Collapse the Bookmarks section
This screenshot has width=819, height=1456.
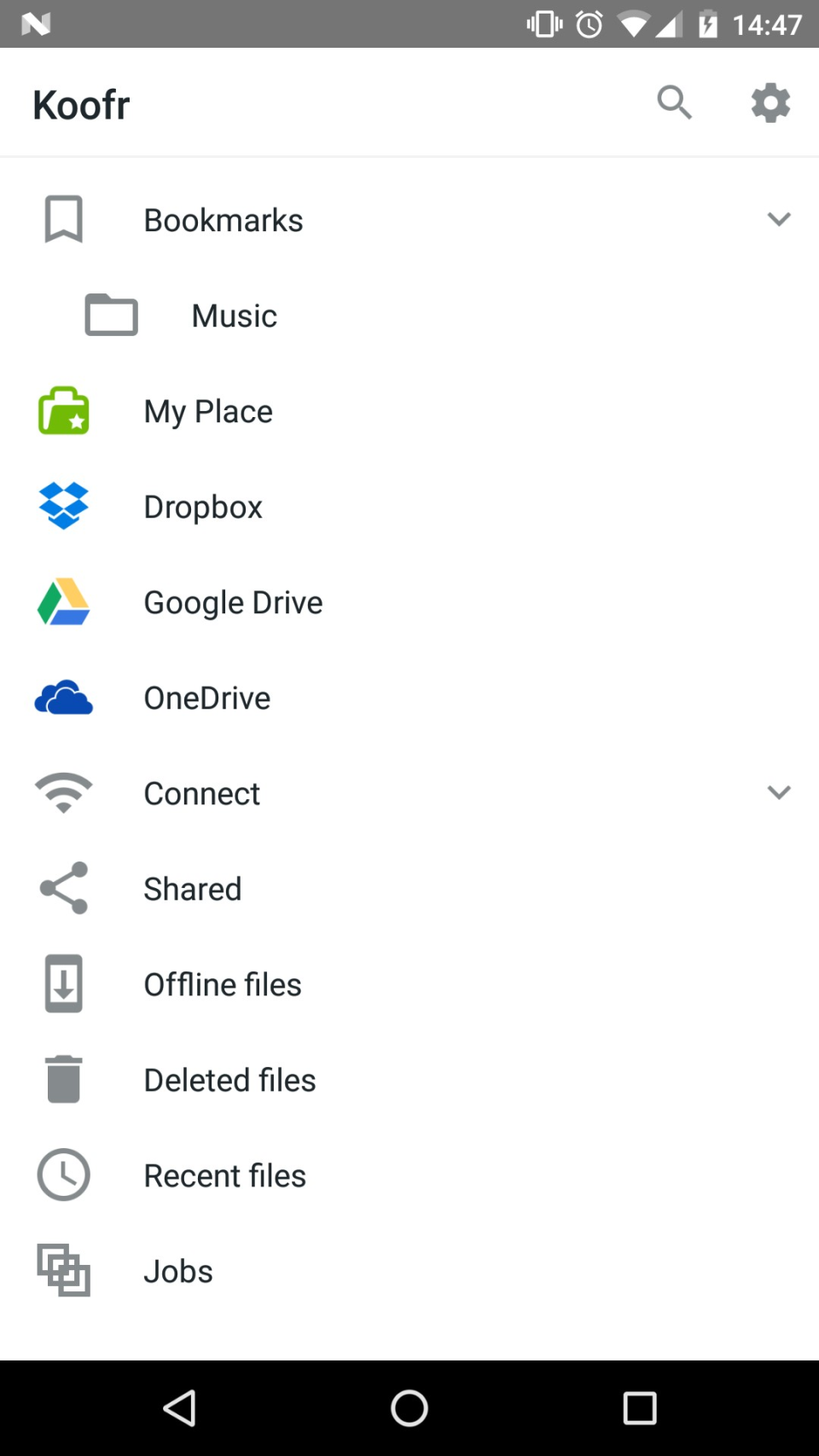[779, 219]
